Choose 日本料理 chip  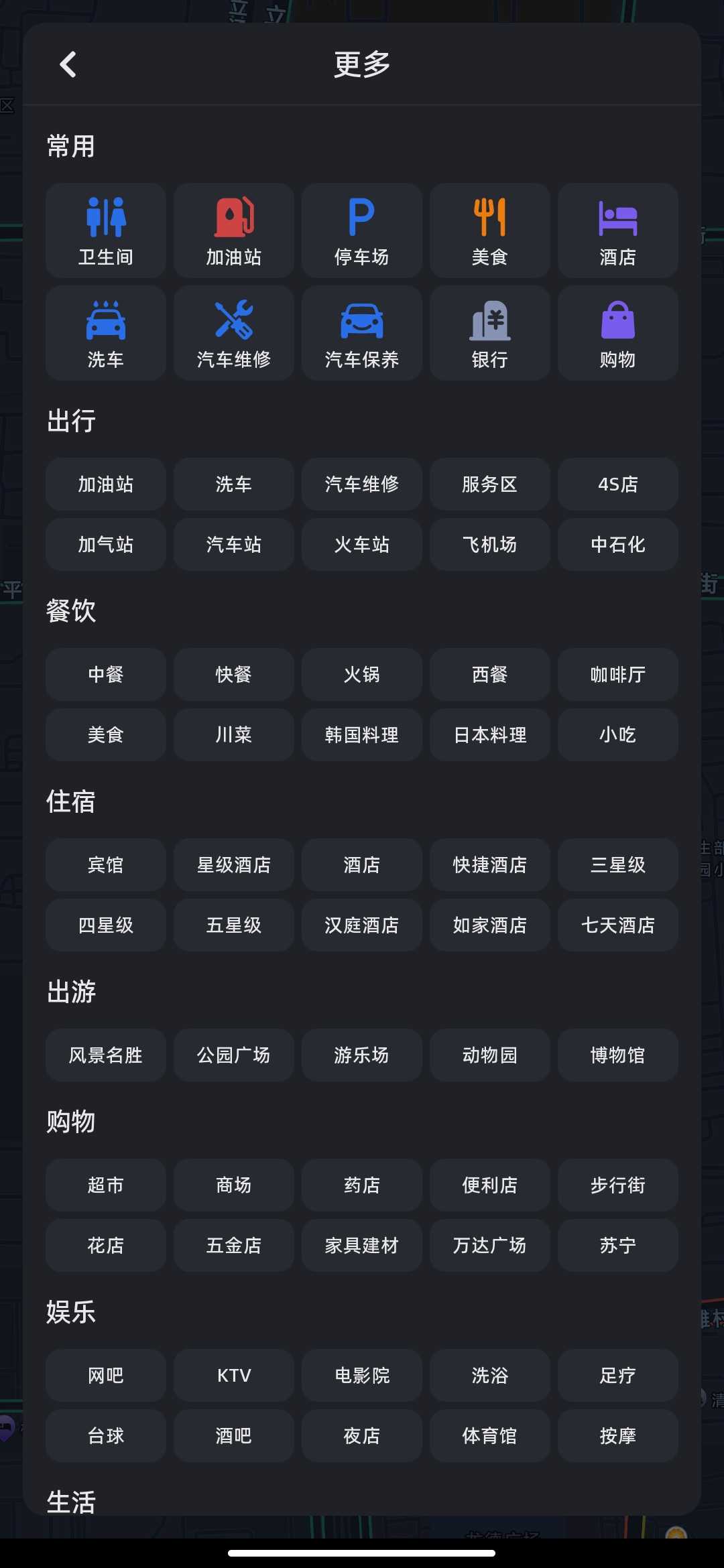[x=489, y=735]
